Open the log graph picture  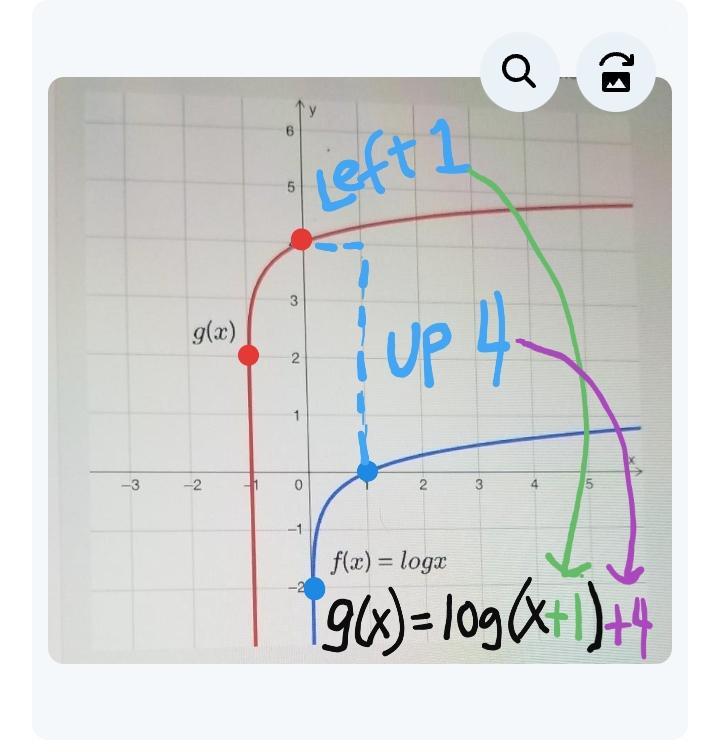(x=360, y=400)
